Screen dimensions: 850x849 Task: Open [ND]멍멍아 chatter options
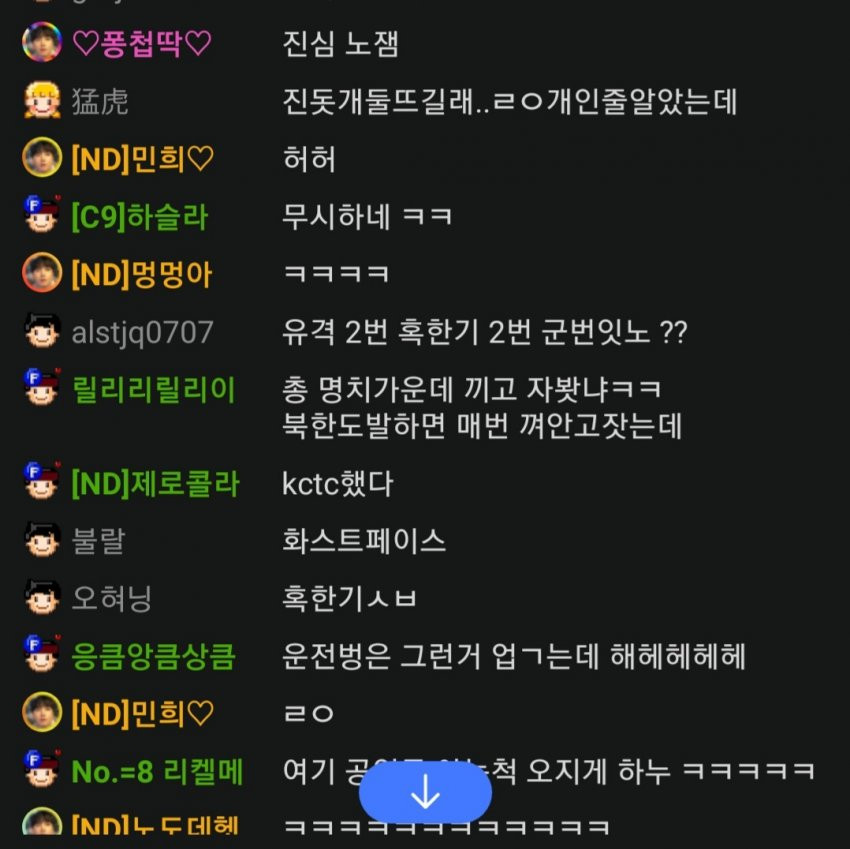coord(141,274)
